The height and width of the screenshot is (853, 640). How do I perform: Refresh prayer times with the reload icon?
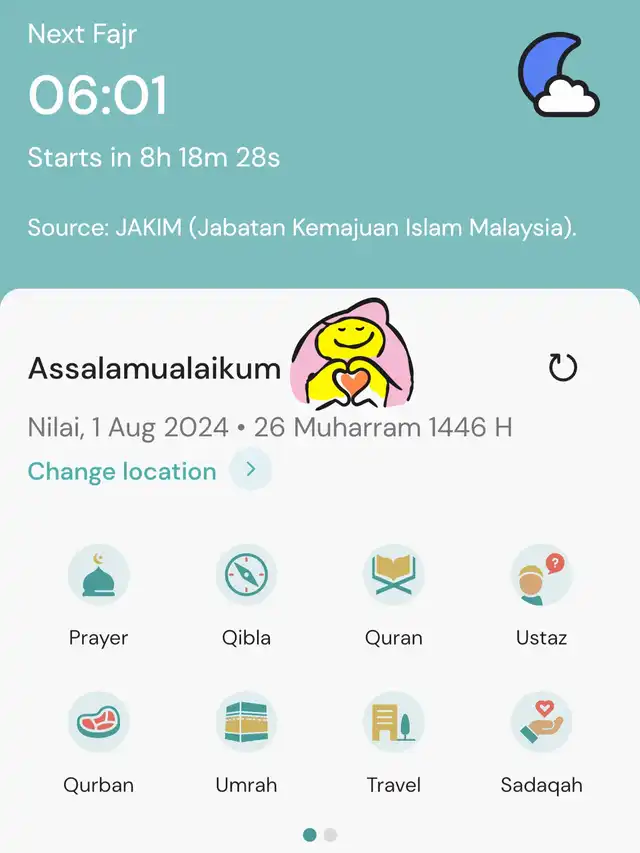(x=563, y=368)
